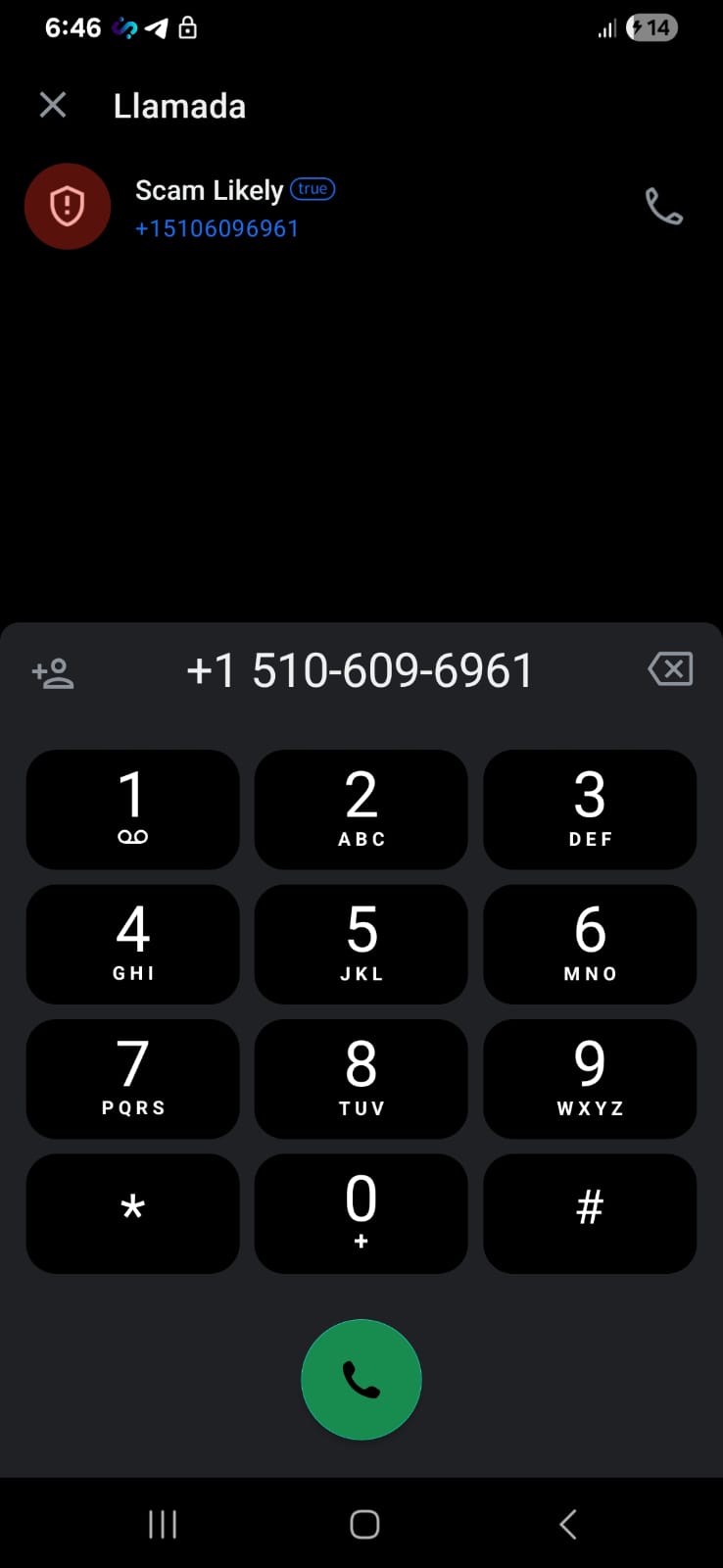Tap the asterisk key
Image resolution: width=723 pixels, height=1568 pixels.
(x=132, y=1212)
